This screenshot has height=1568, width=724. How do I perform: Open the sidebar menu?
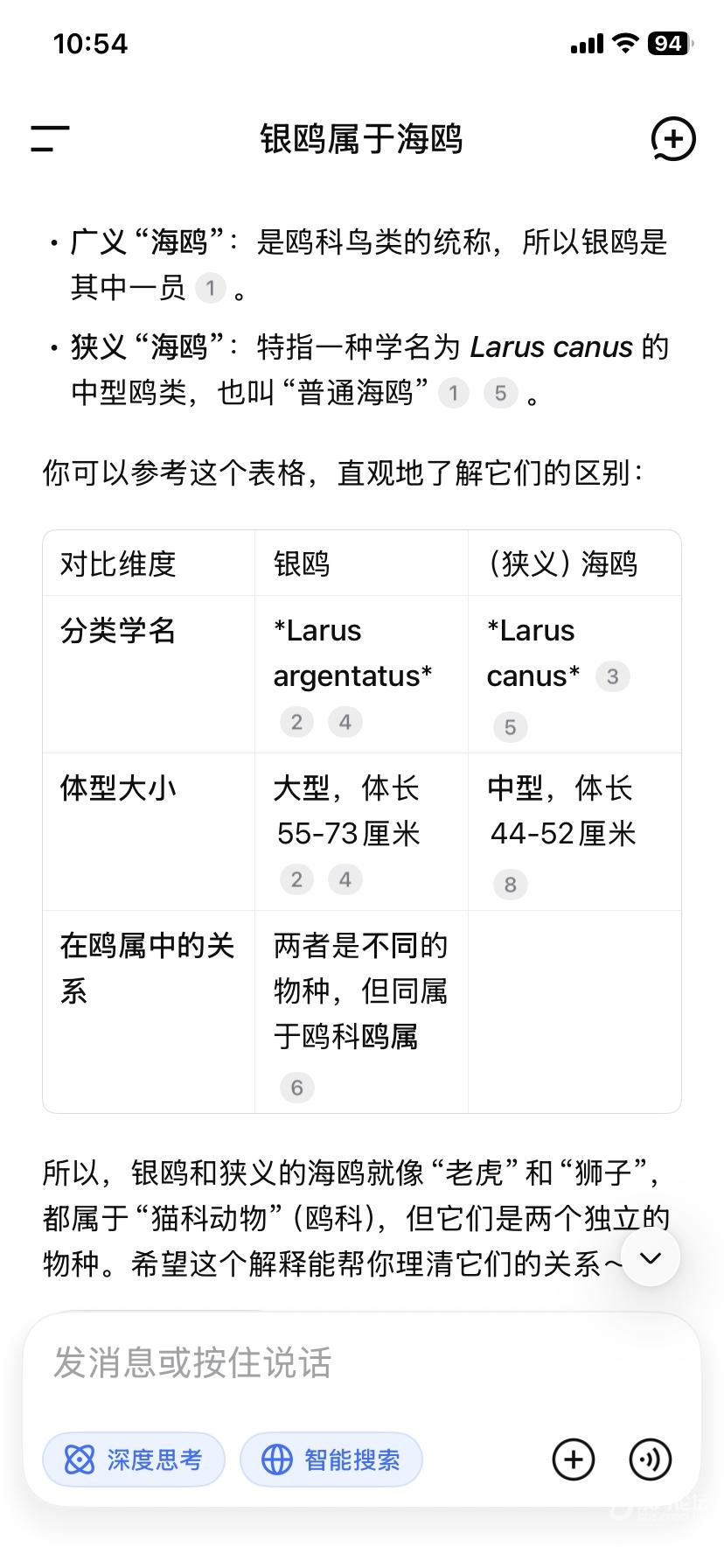(x=50, y=138)
